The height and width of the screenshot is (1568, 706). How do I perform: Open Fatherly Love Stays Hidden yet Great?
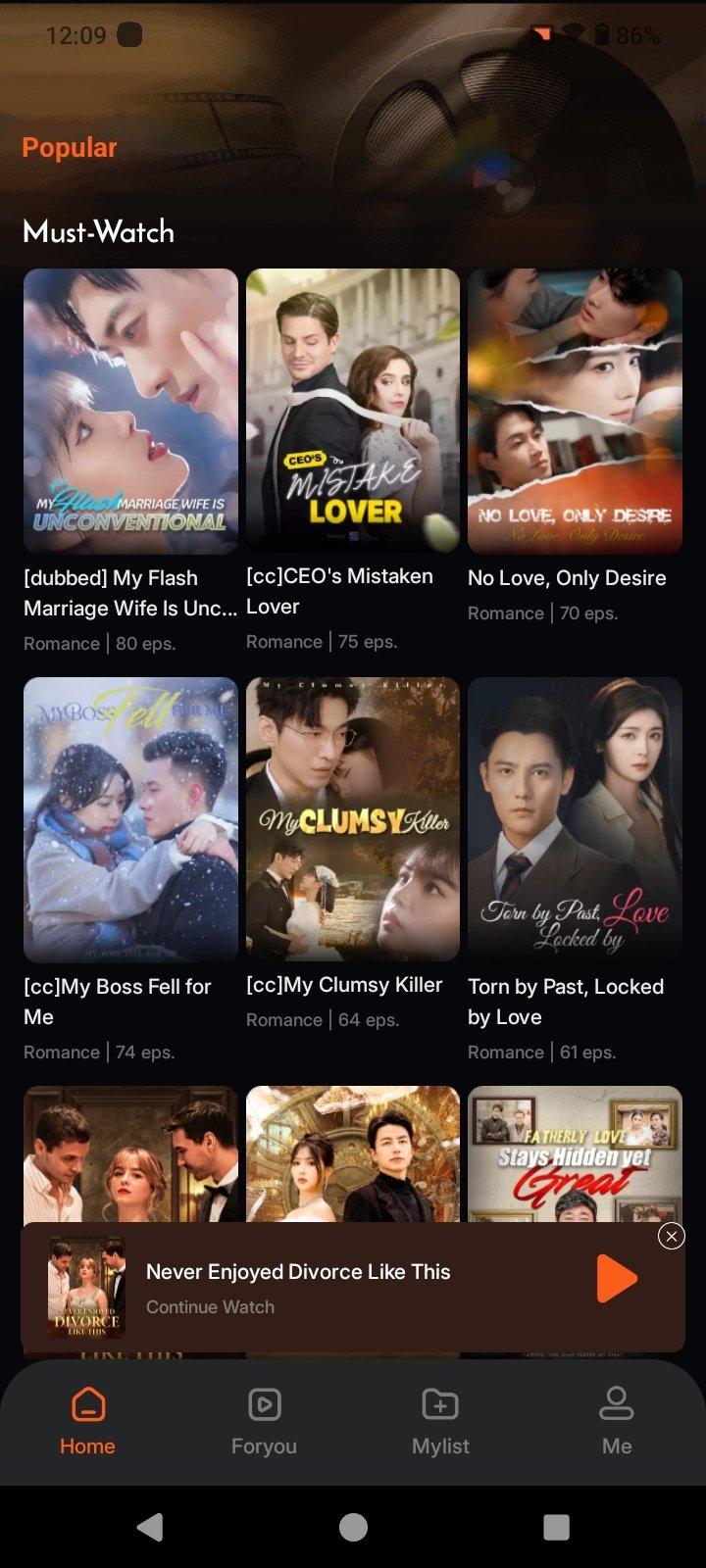pyautogui.click(x=575, y=1152)
